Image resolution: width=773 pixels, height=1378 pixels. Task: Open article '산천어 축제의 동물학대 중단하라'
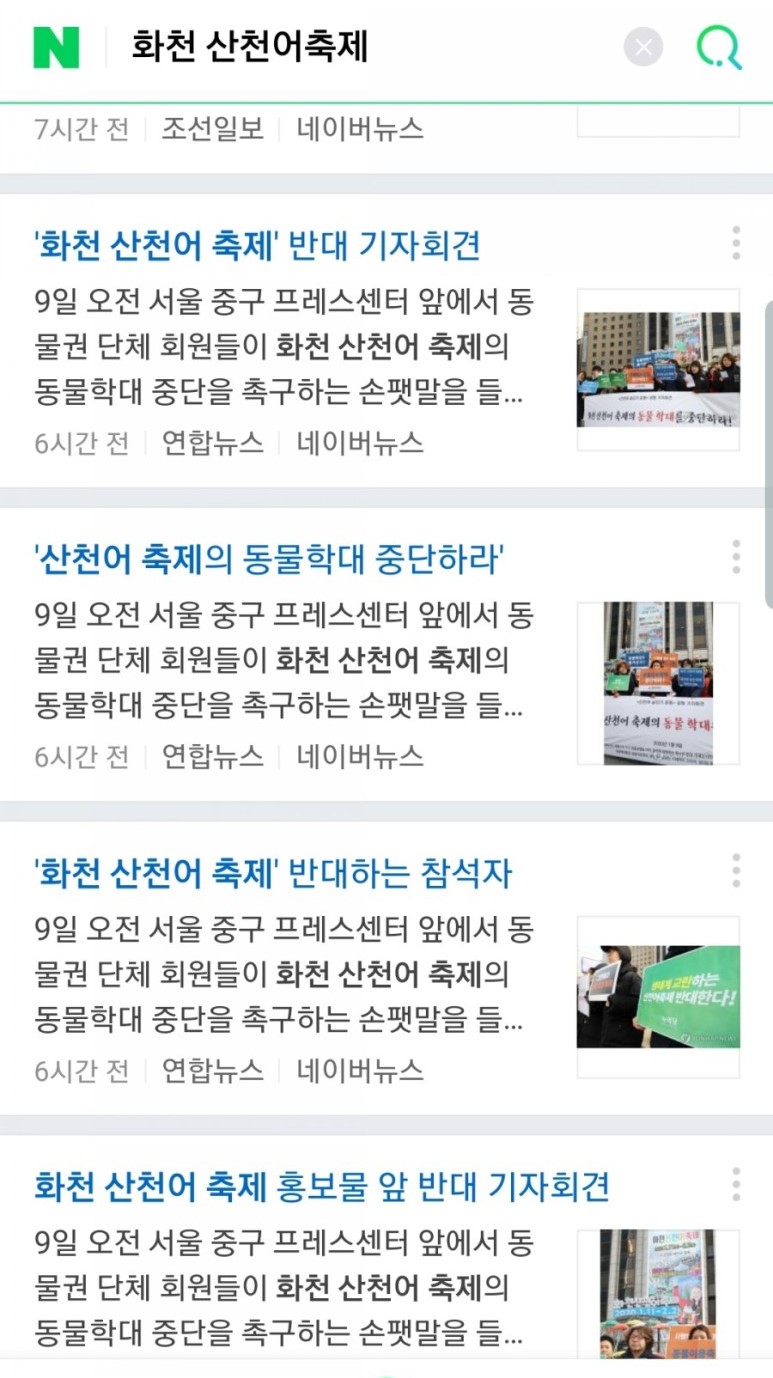point(269,559)
